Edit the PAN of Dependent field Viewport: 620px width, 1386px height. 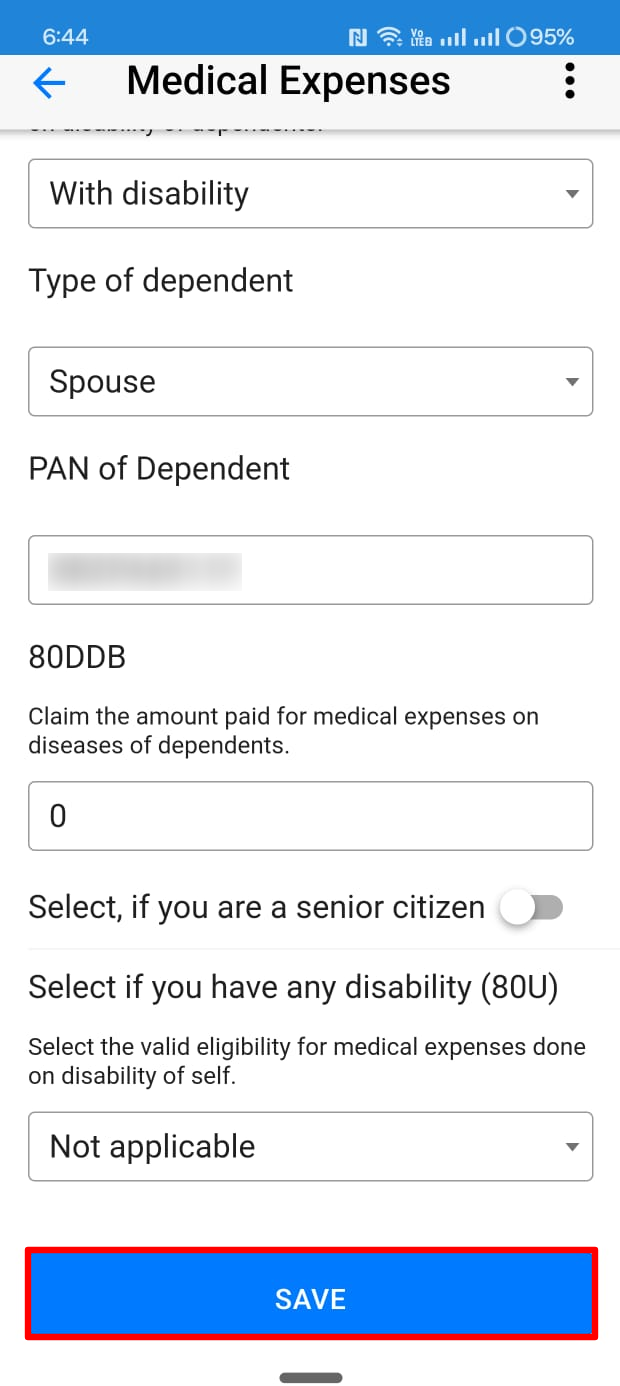[310, 570]
